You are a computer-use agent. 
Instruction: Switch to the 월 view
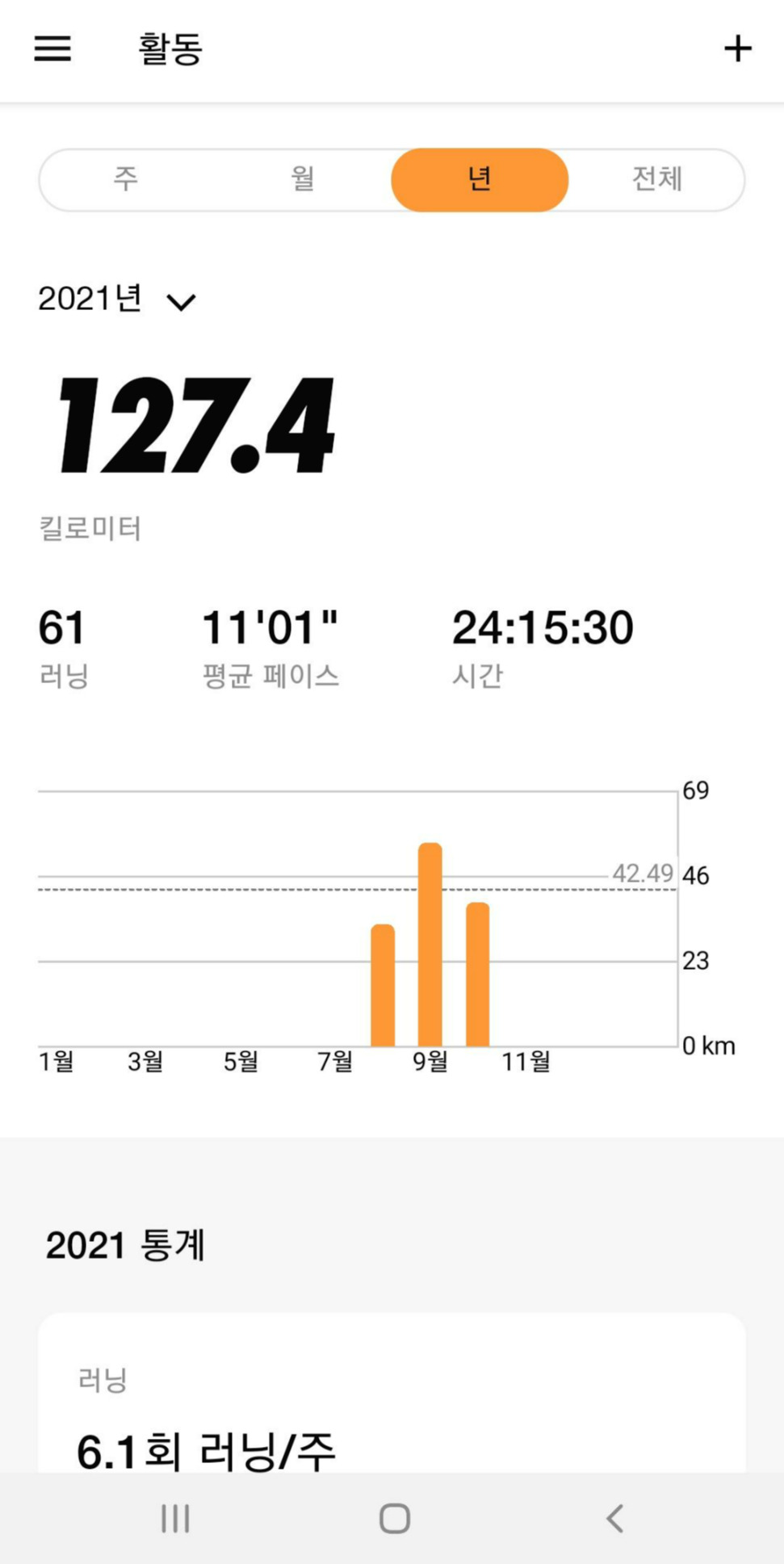(303, 179)
